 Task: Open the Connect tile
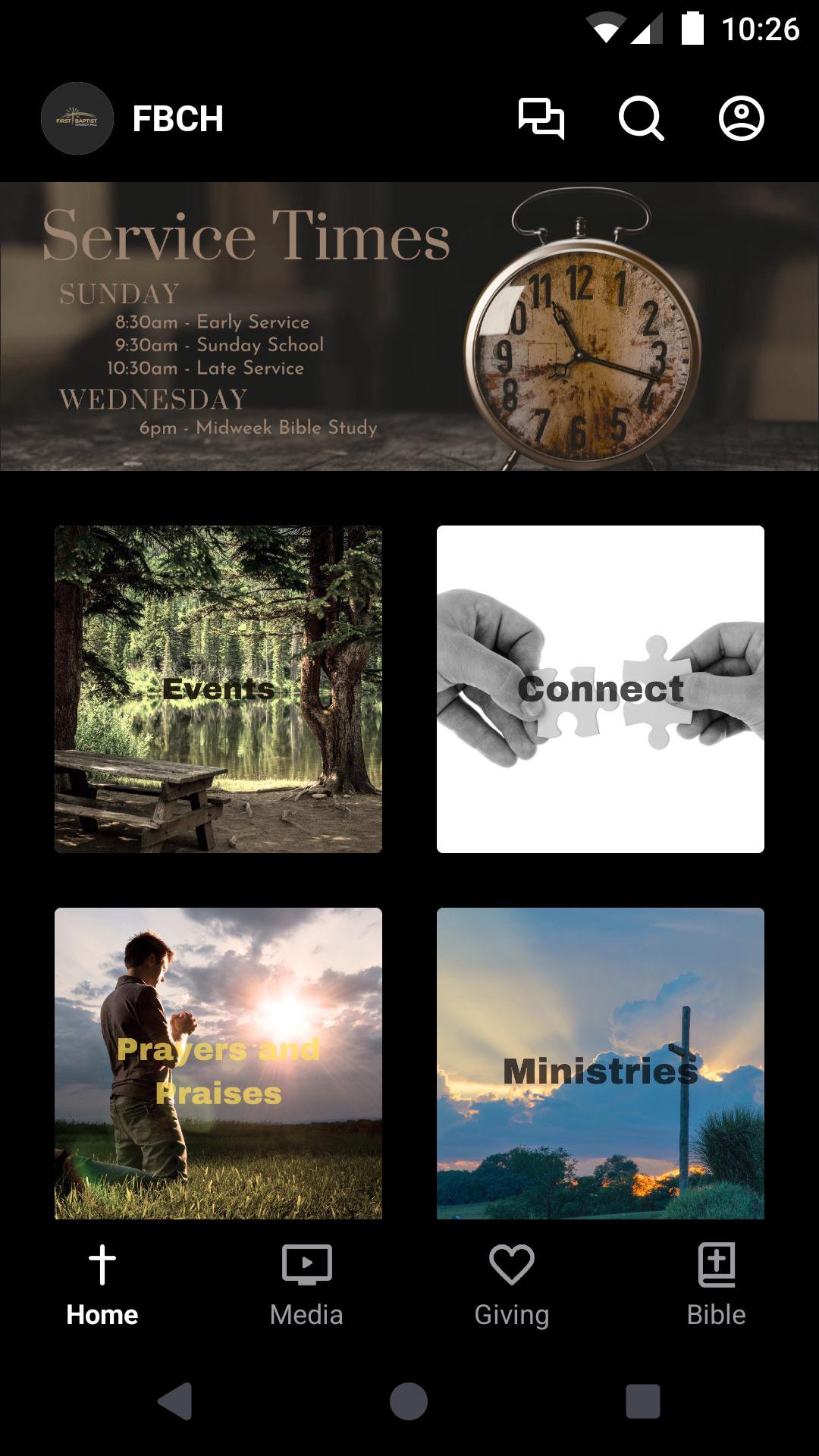point(601,689)
